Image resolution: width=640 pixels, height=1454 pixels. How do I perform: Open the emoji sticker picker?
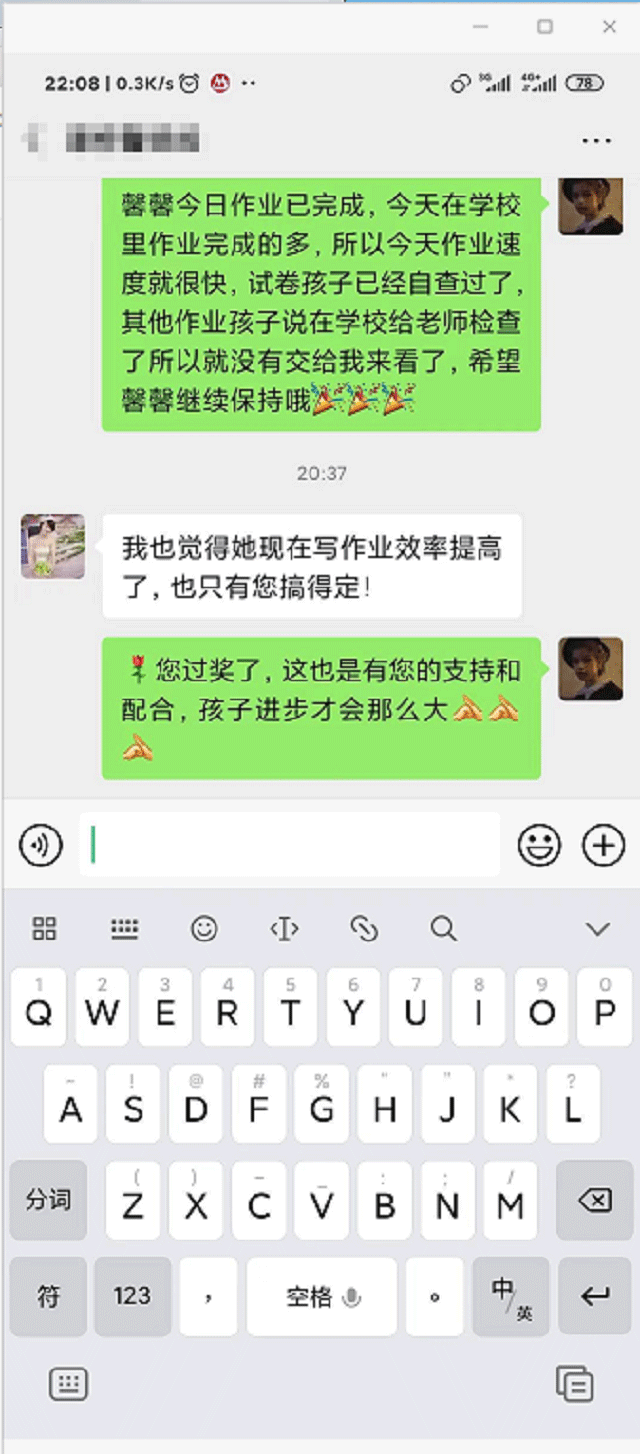click(539, 846)
